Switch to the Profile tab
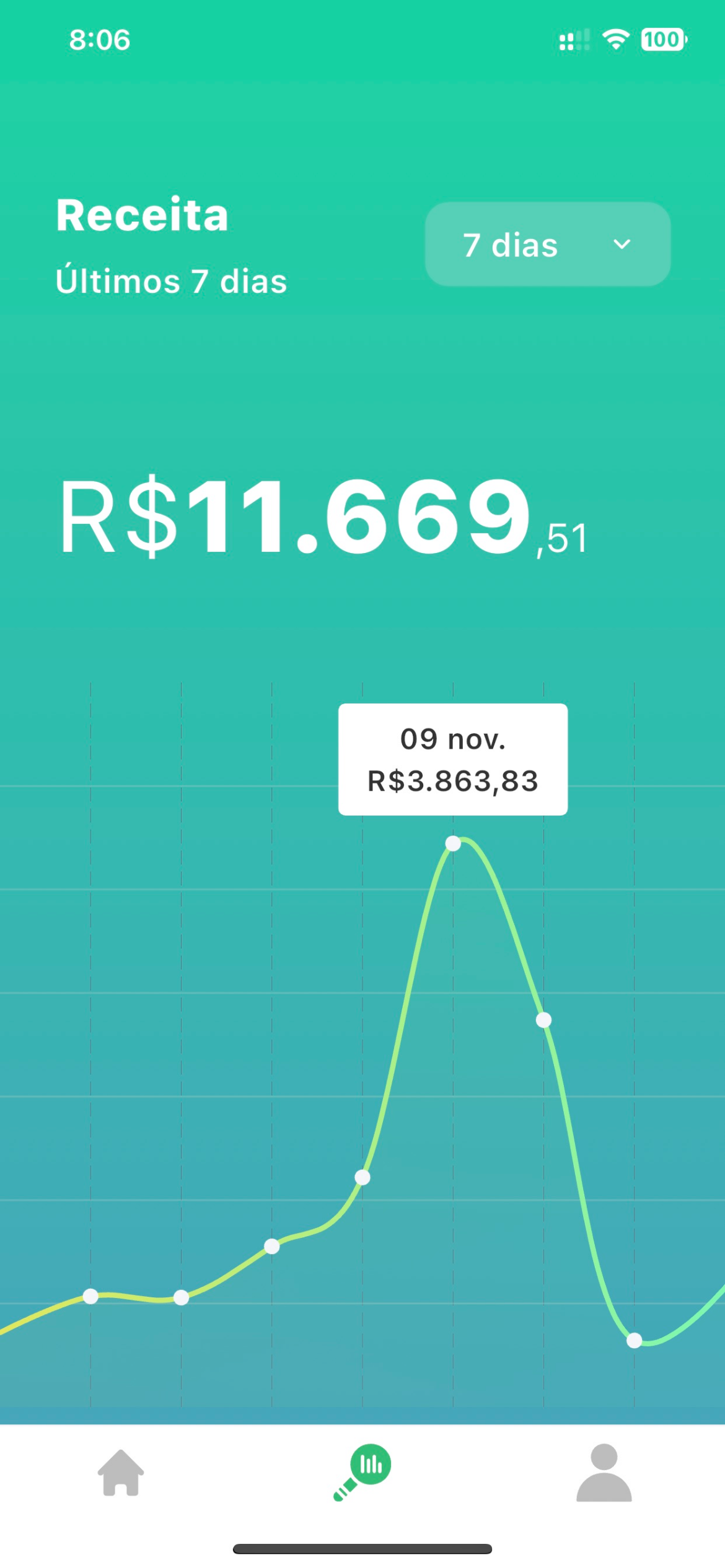Screen dimensions: 725x1568 tap(604, 1473)
